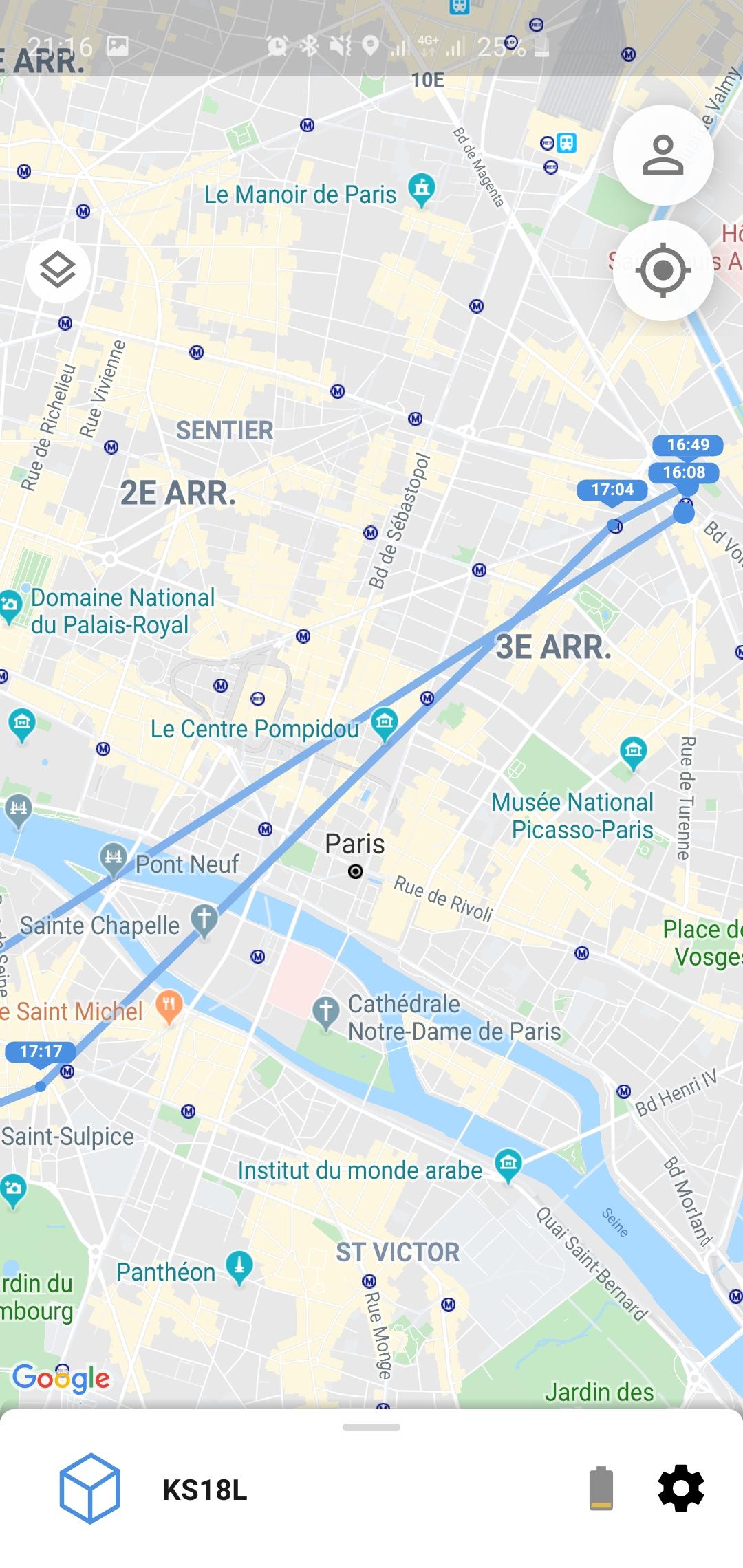Open the profile account button
The width and height of the screenshot is (743, 1568).
pos(663,155)
